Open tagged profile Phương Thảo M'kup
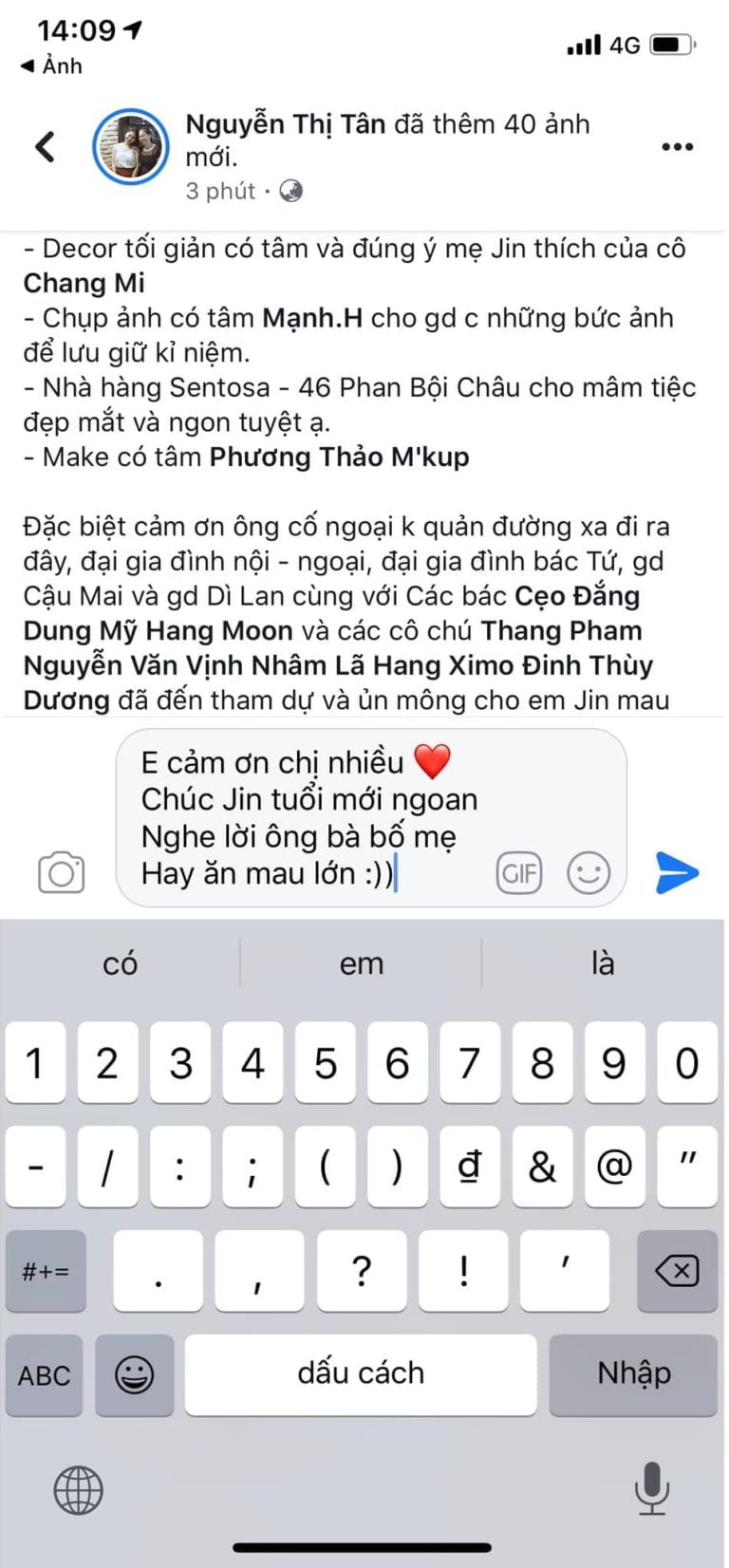Viewport: 729px width, 1568px height. pos(339,457)
